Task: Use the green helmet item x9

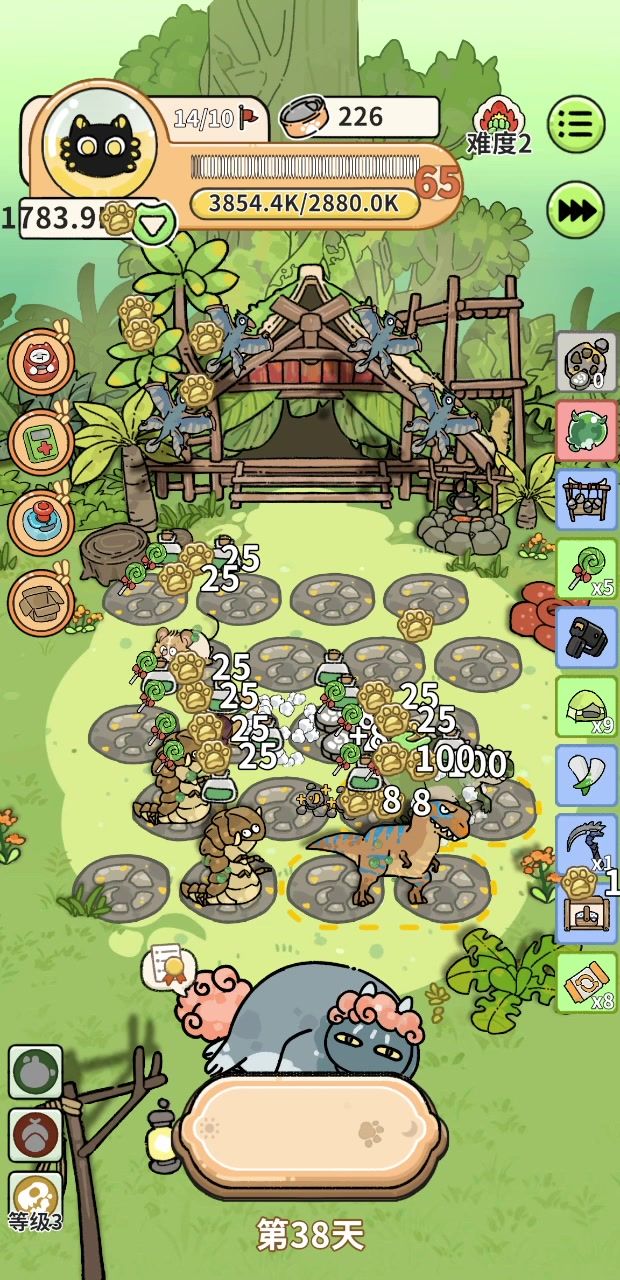Action: [x=587, y=706]
